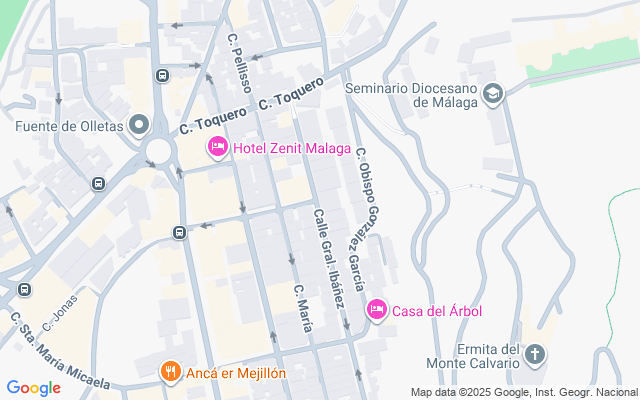Open the Hotel Zenit Malaga marker
Viewport: 640px width, 400px height.
point(218,147)
